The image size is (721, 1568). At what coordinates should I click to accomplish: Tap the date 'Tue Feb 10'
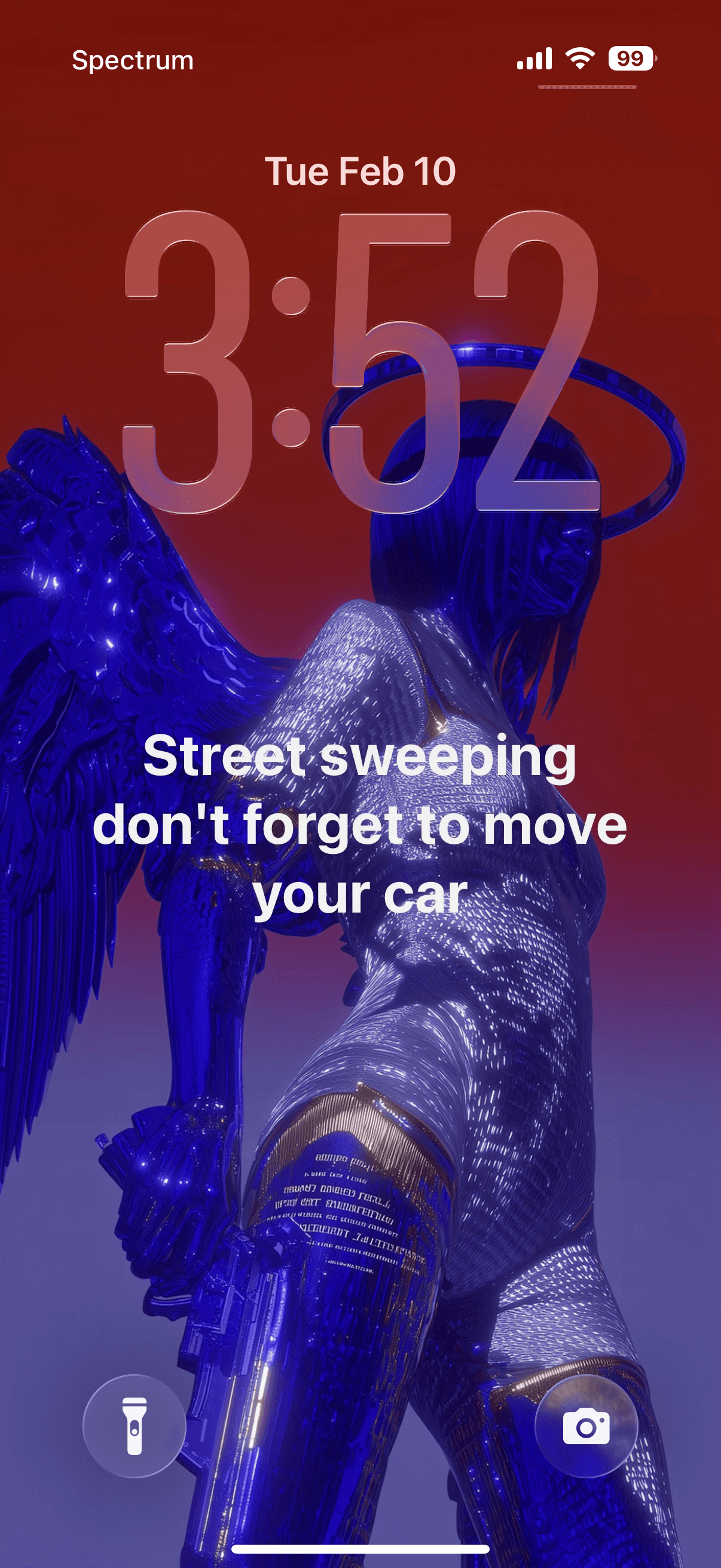coord(360,172)
